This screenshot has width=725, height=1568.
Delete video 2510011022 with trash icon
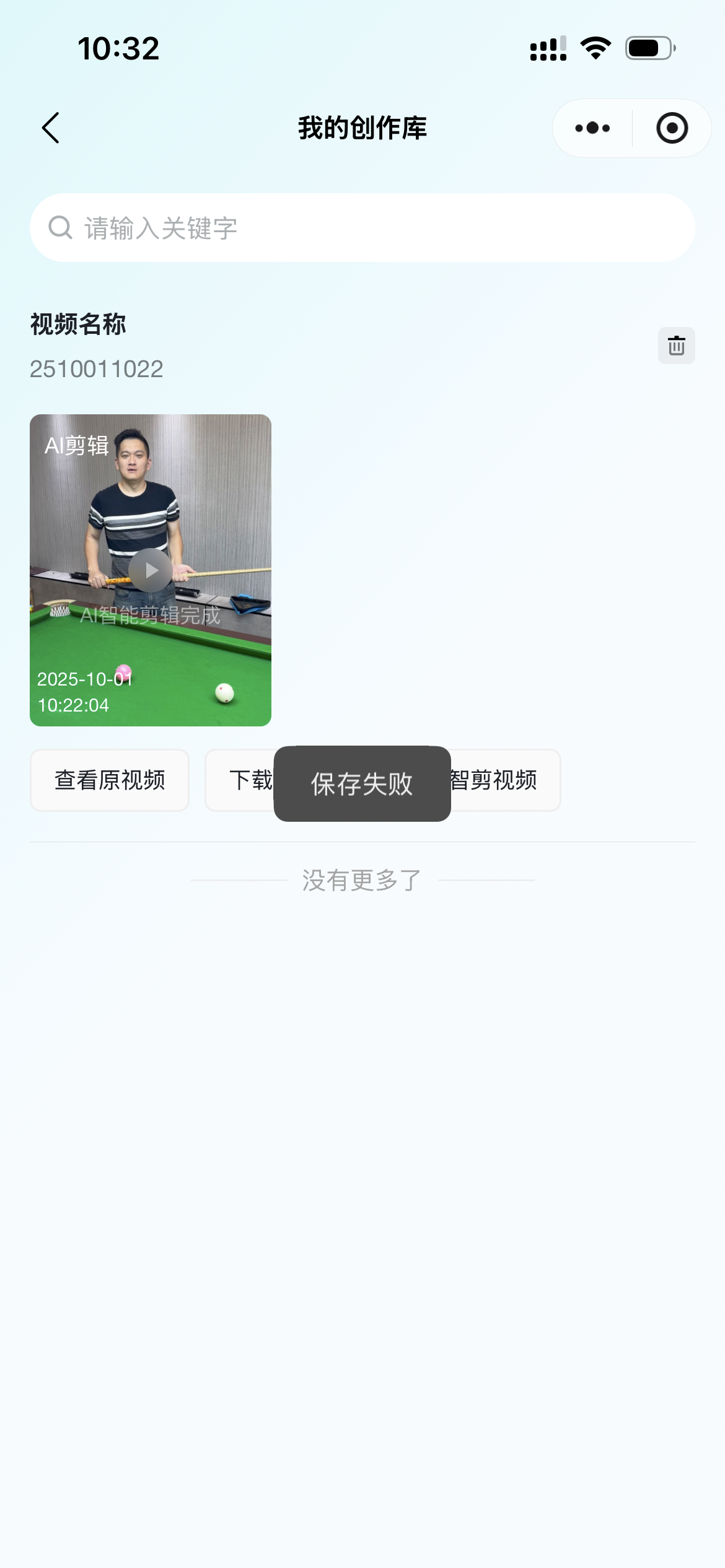pos(676,346)
